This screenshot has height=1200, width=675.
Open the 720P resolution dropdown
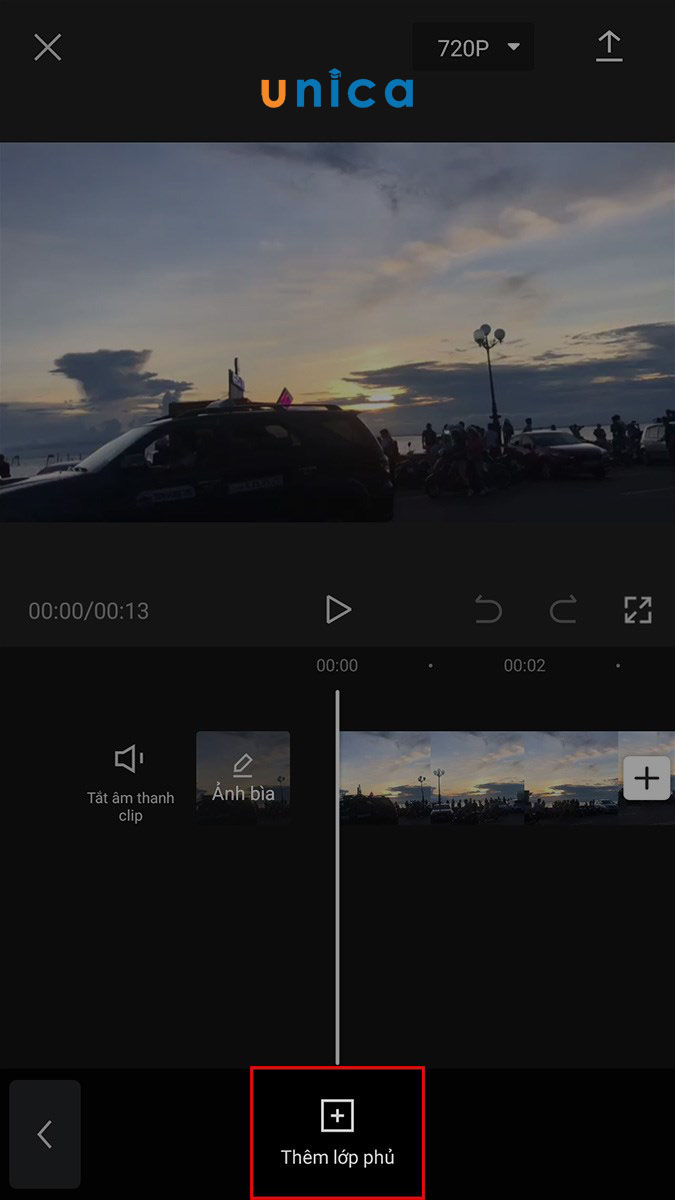[478, 47]
